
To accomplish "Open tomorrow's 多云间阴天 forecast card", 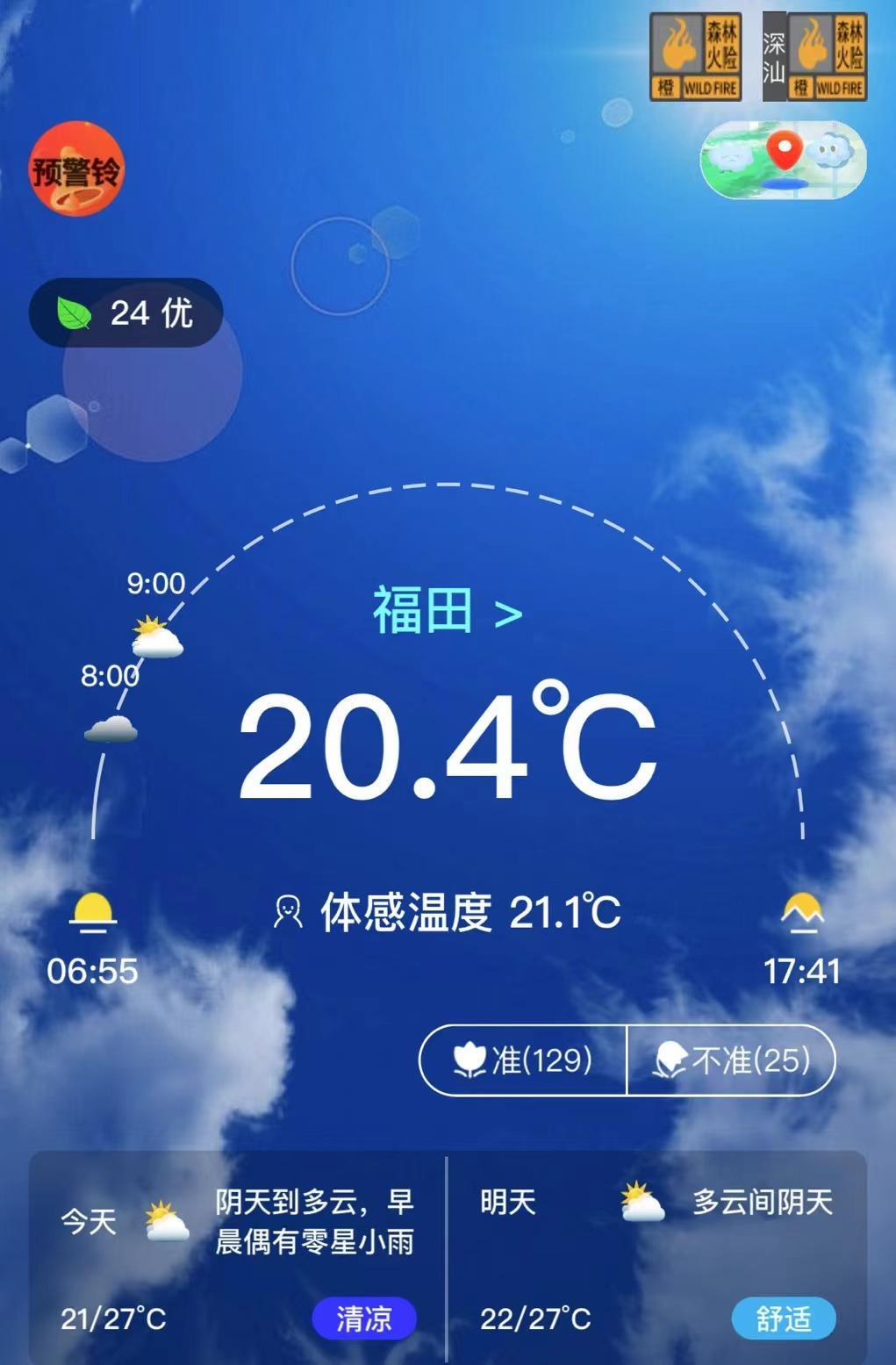I will (x=656, y=1256).
